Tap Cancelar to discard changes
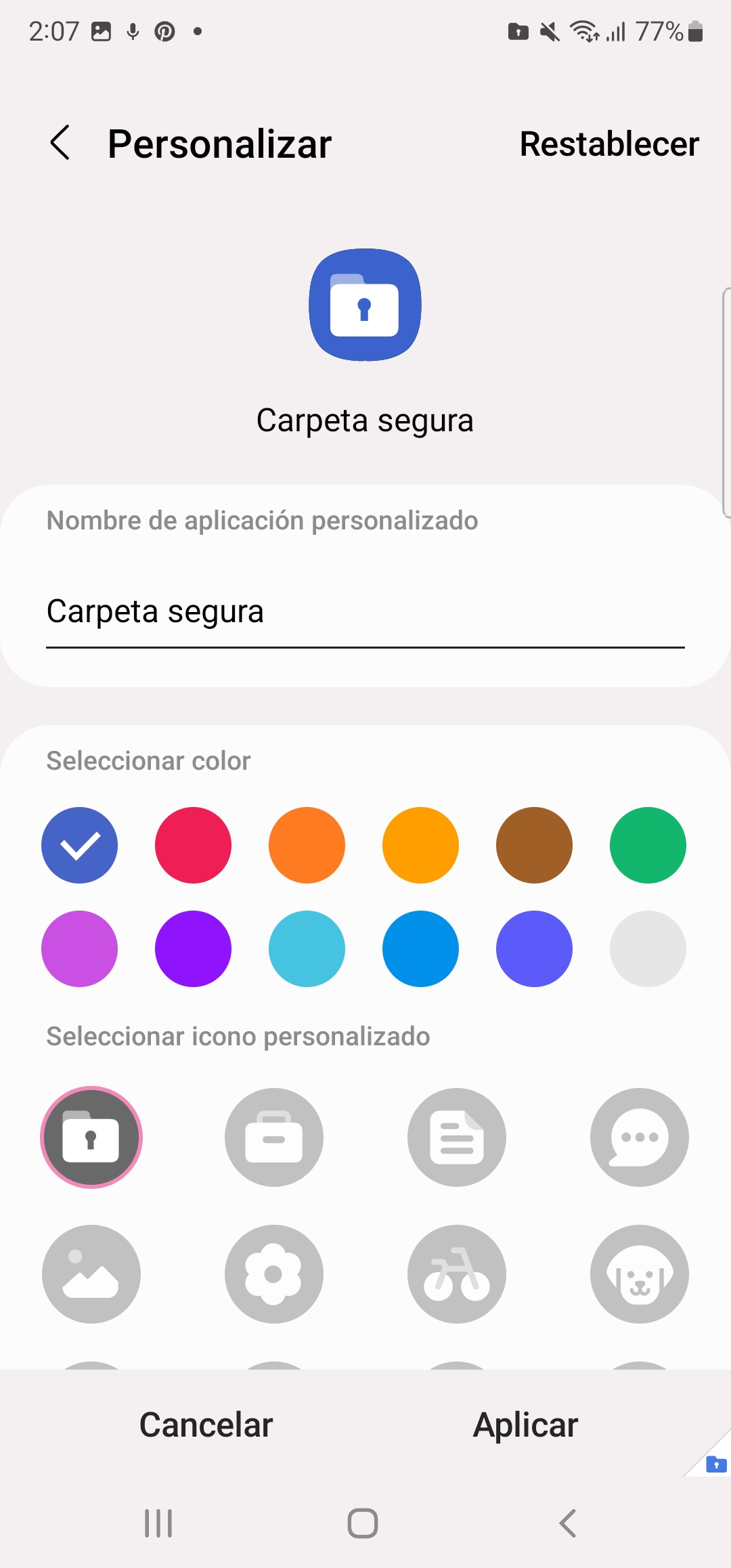Screen dimensions: 731x1568 coord(206,1424)
